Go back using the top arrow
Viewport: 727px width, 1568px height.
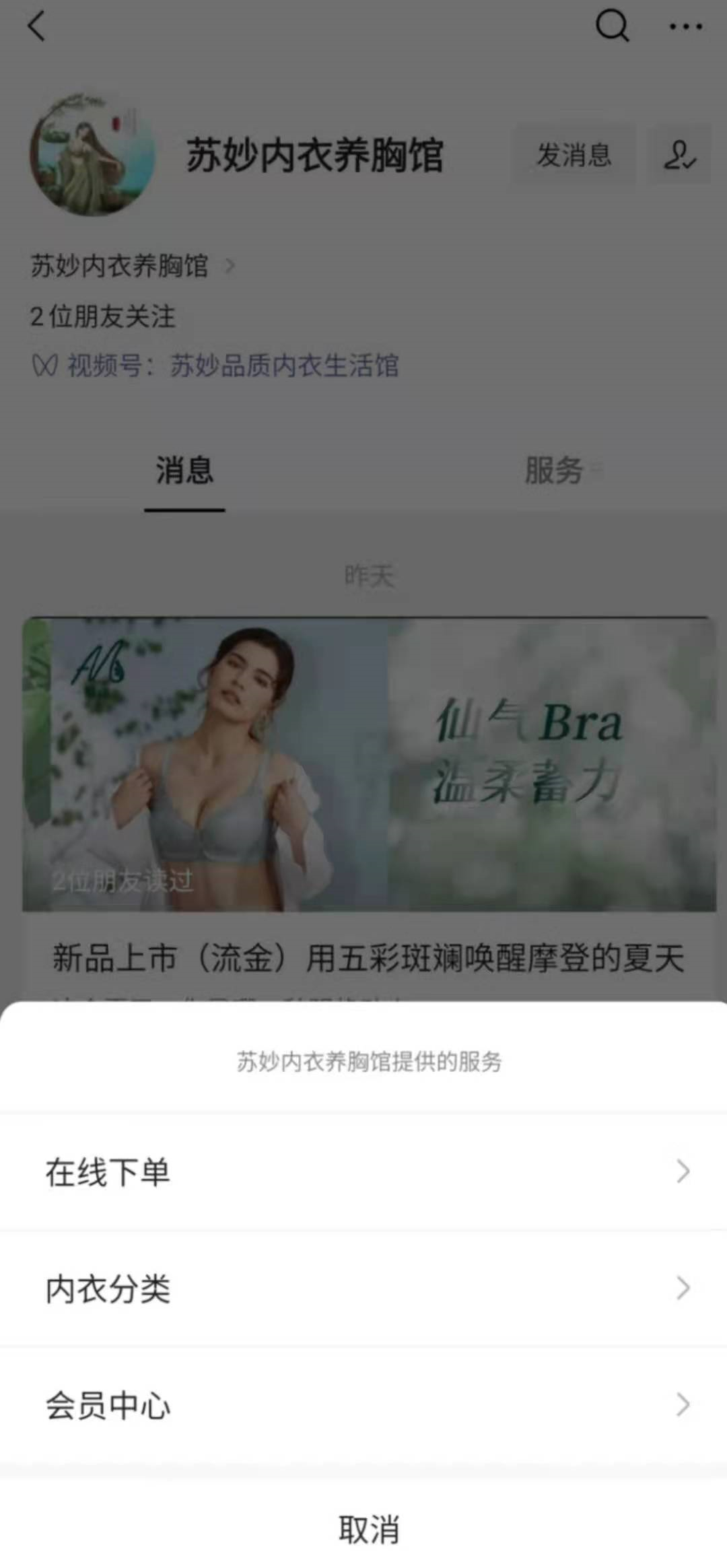(x=37, y=27)
